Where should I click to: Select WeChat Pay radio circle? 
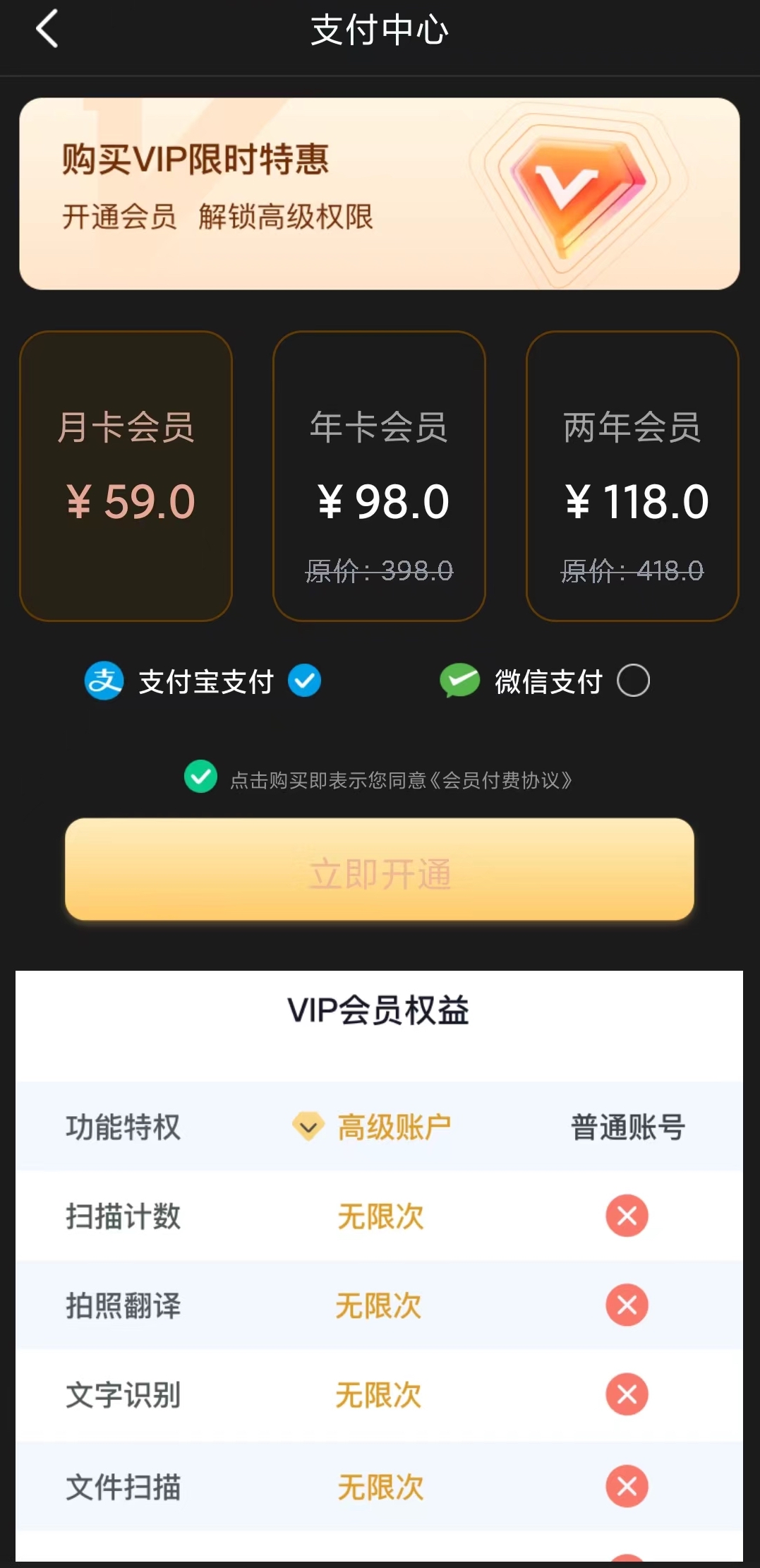(x=634, y=680)
